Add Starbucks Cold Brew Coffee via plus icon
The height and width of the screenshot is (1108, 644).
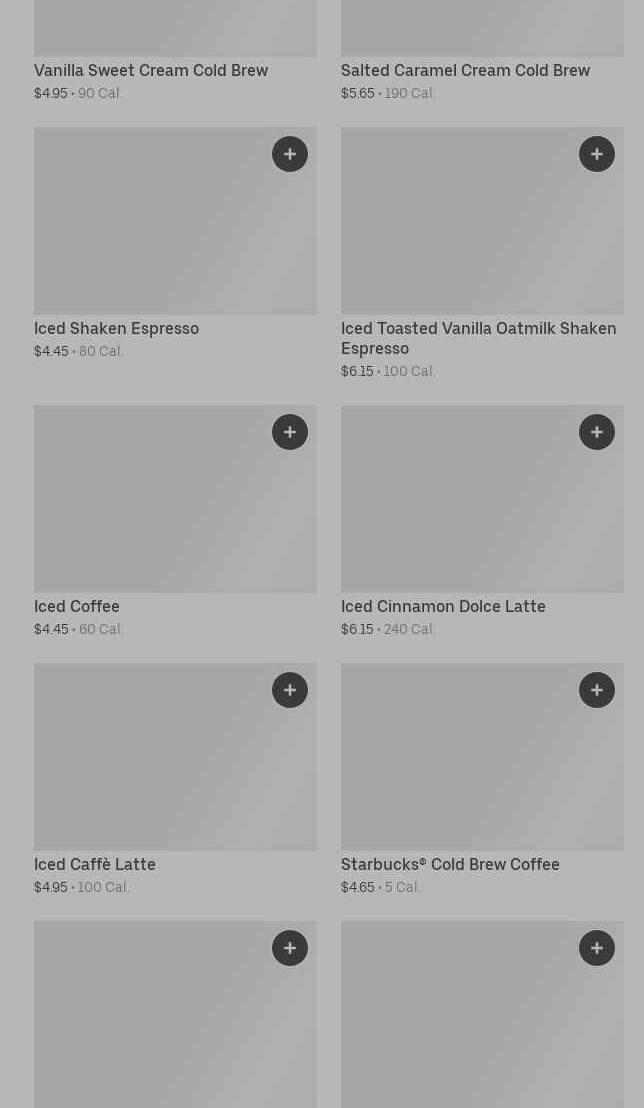597,690
